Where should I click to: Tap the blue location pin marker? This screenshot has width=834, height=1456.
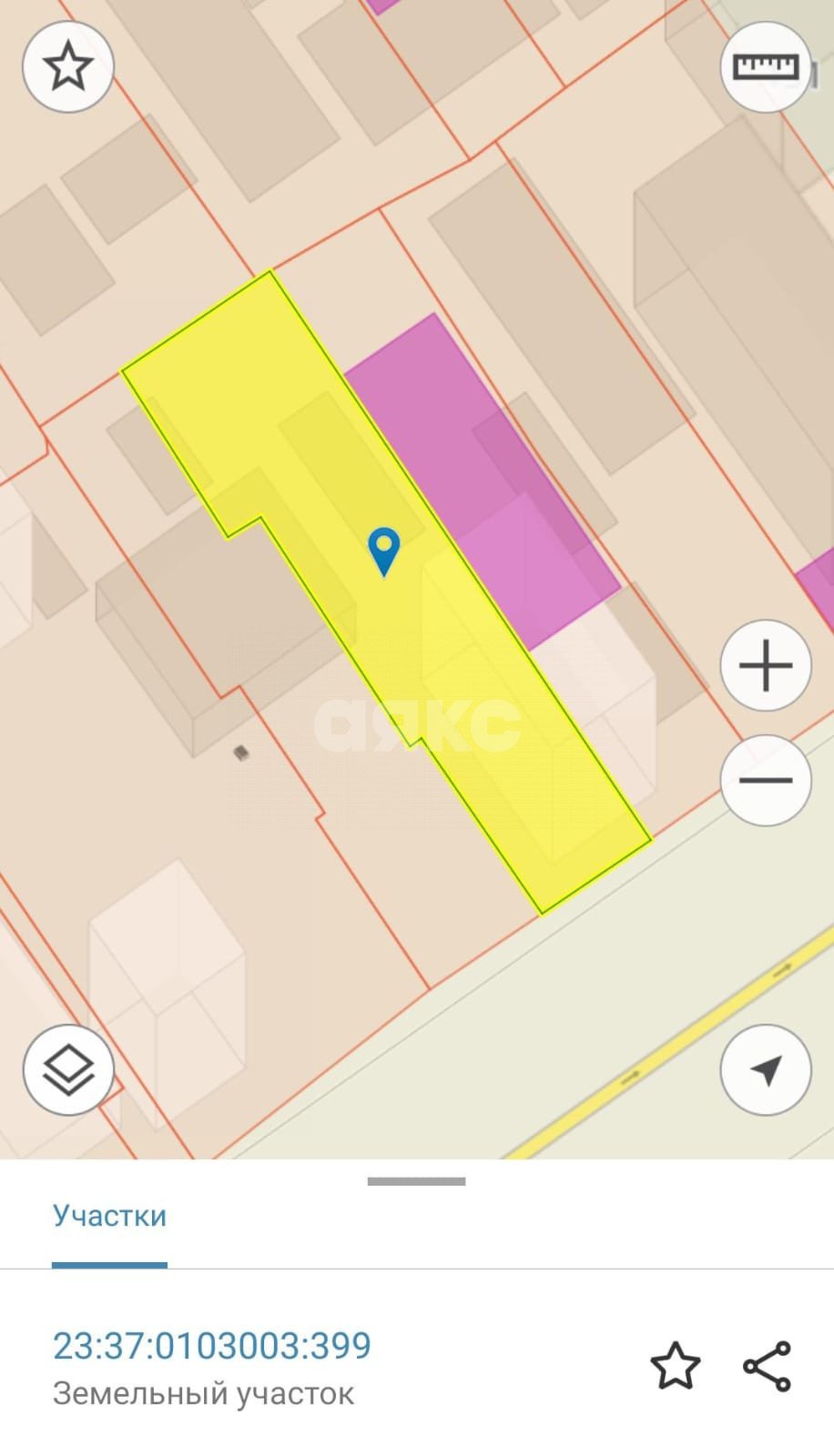[x=384, y=551]
